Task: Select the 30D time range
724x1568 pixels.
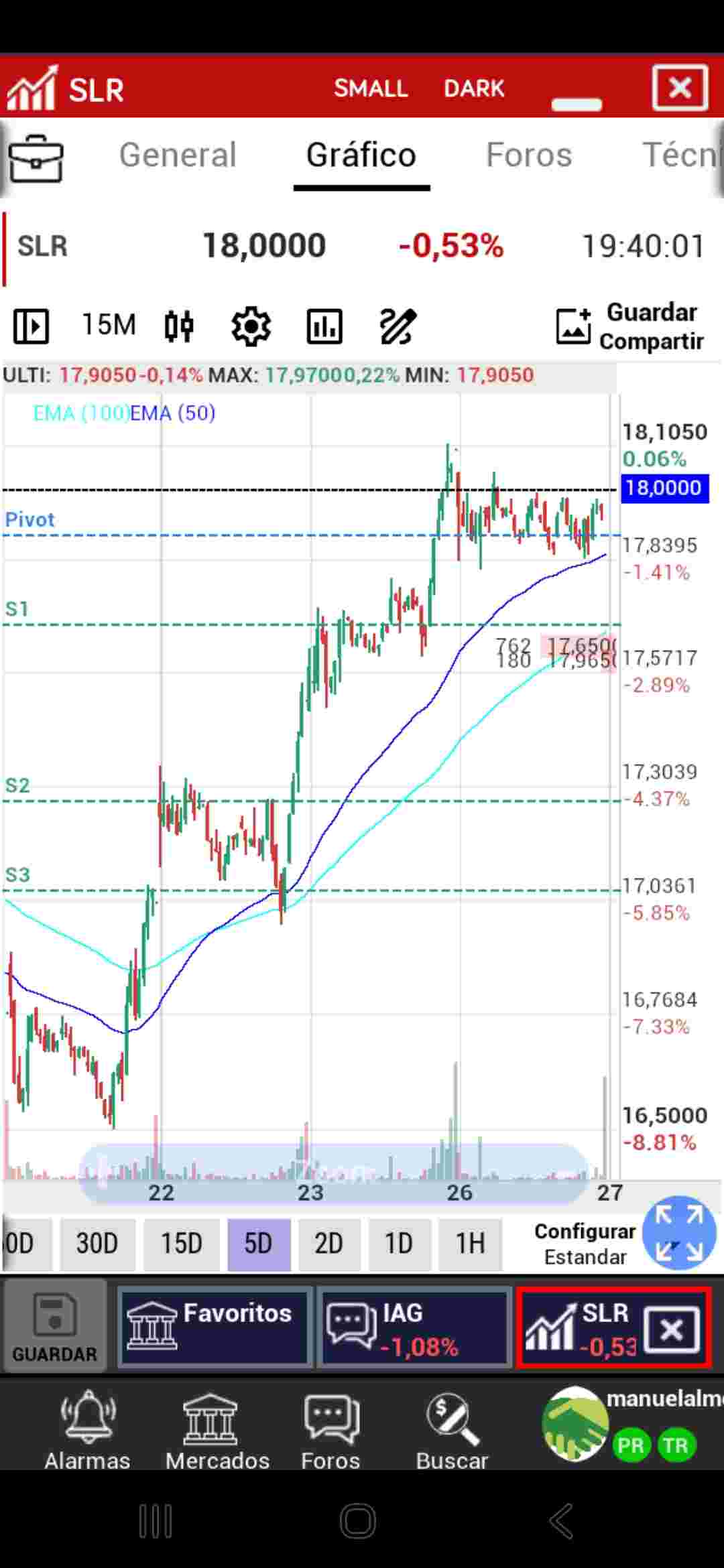Action: click(x=97, y=1244)
